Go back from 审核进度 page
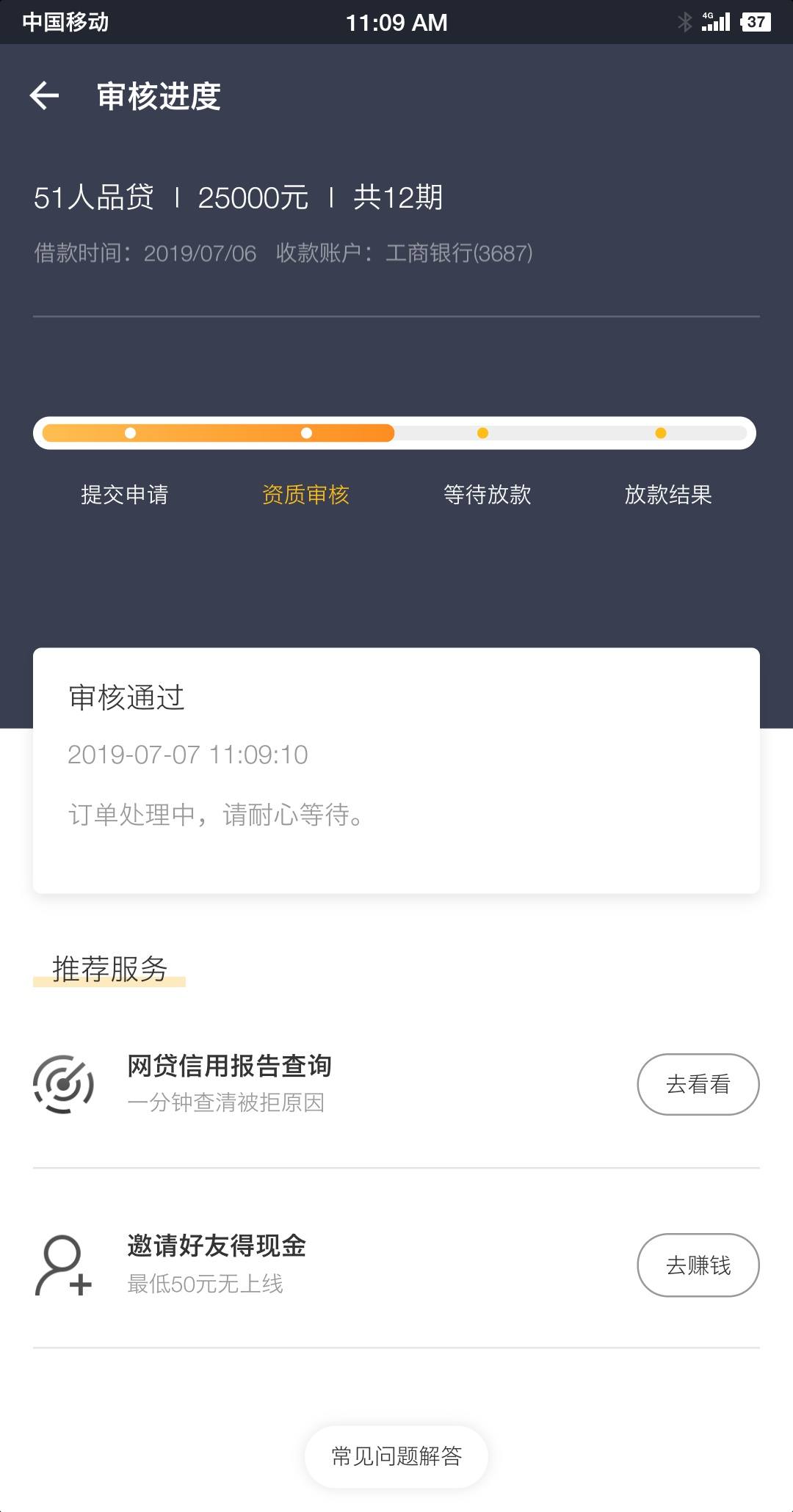 (x=44, y=96)
